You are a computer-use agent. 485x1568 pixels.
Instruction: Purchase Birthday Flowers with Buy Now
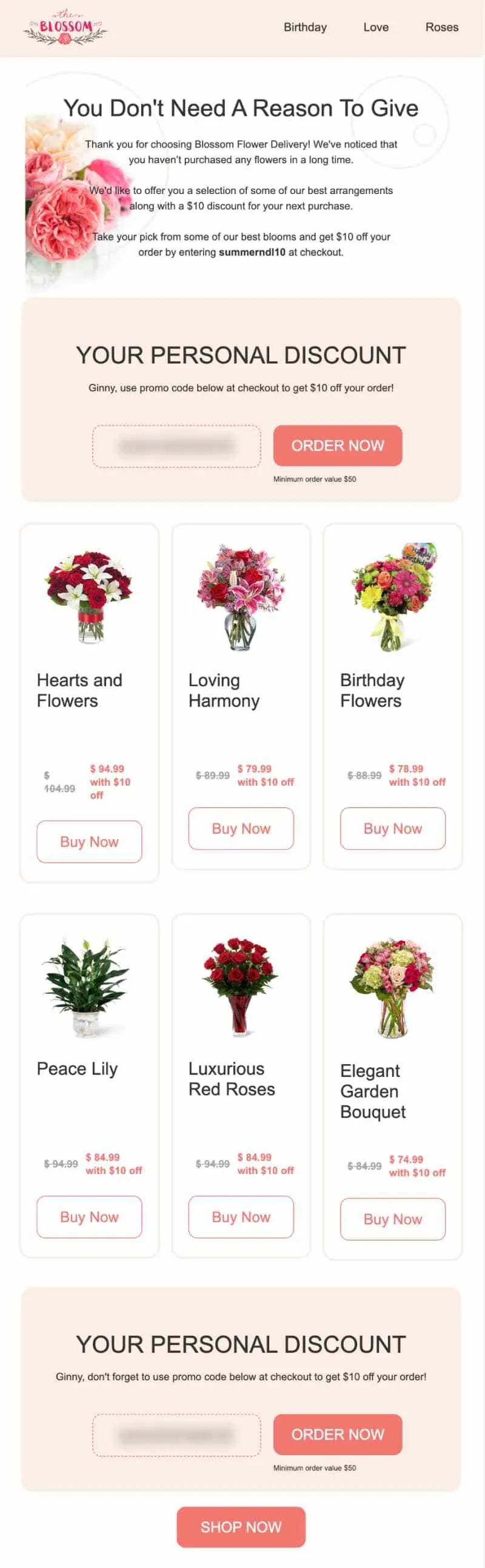click(x=392, y=828)
